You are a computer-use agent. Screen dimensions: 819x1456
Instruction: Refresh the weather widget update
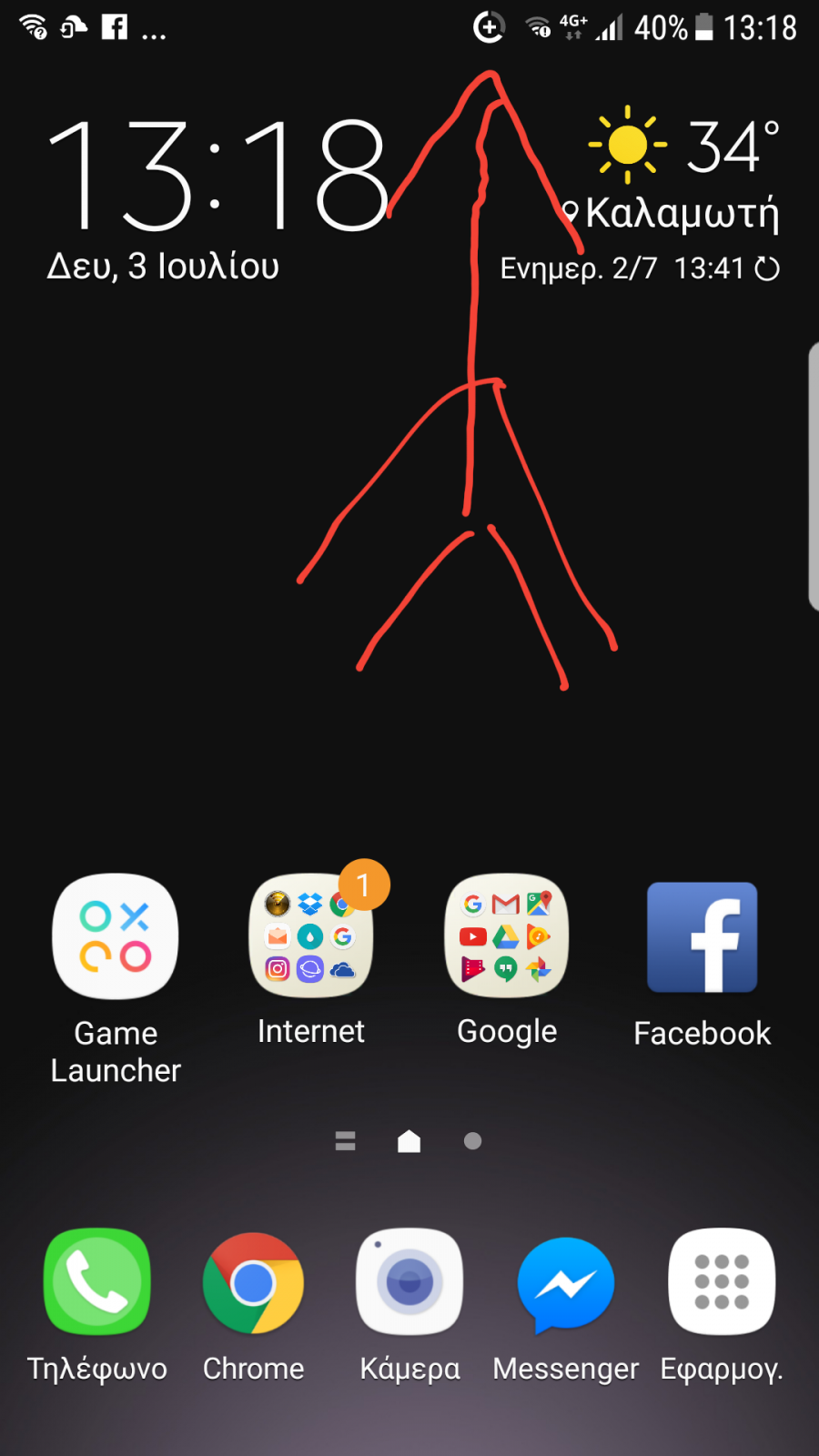tap(767, 268)
